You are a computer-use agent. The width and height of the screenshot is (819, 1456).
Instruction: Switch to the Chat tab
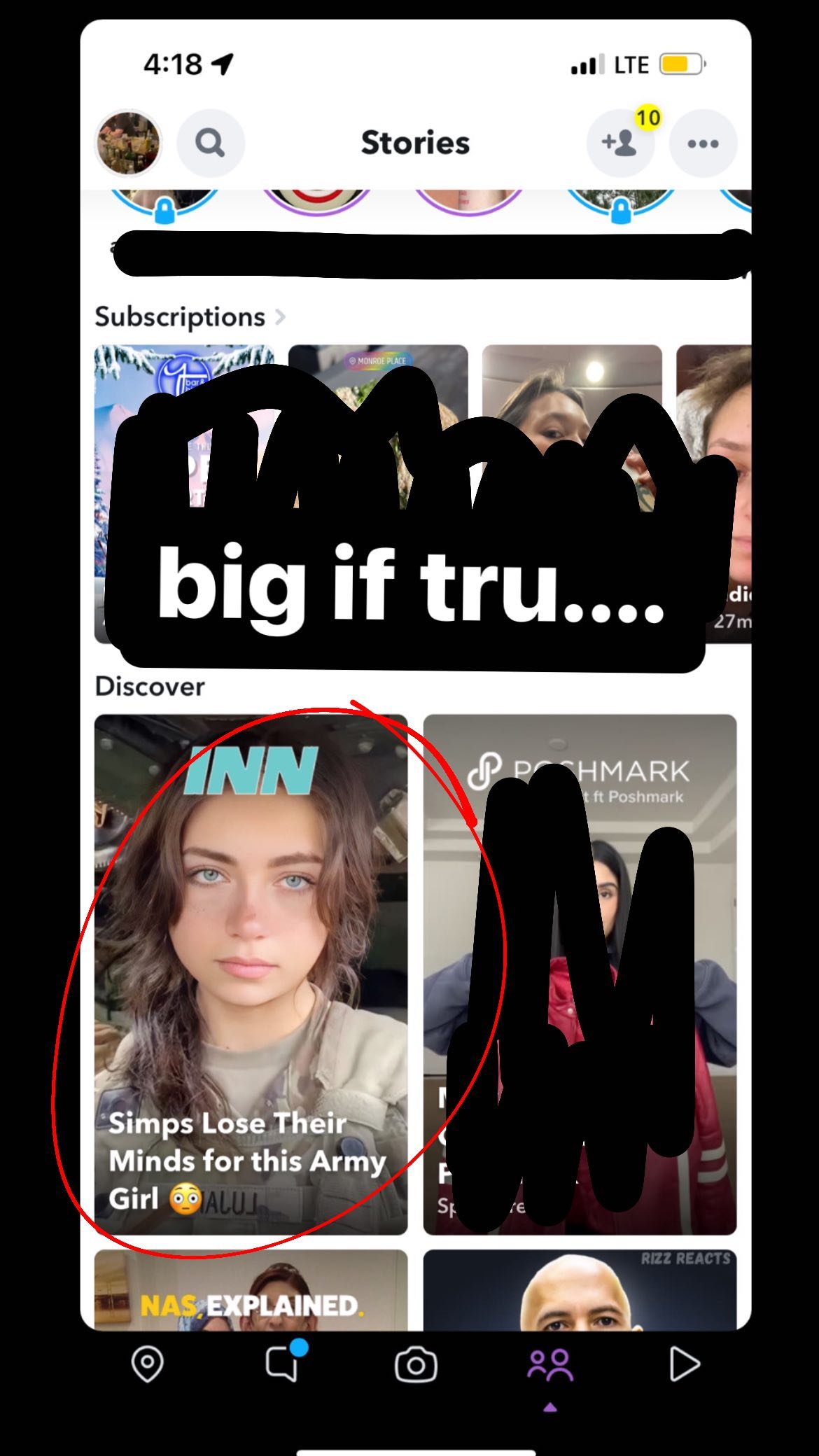(283, 1364)
